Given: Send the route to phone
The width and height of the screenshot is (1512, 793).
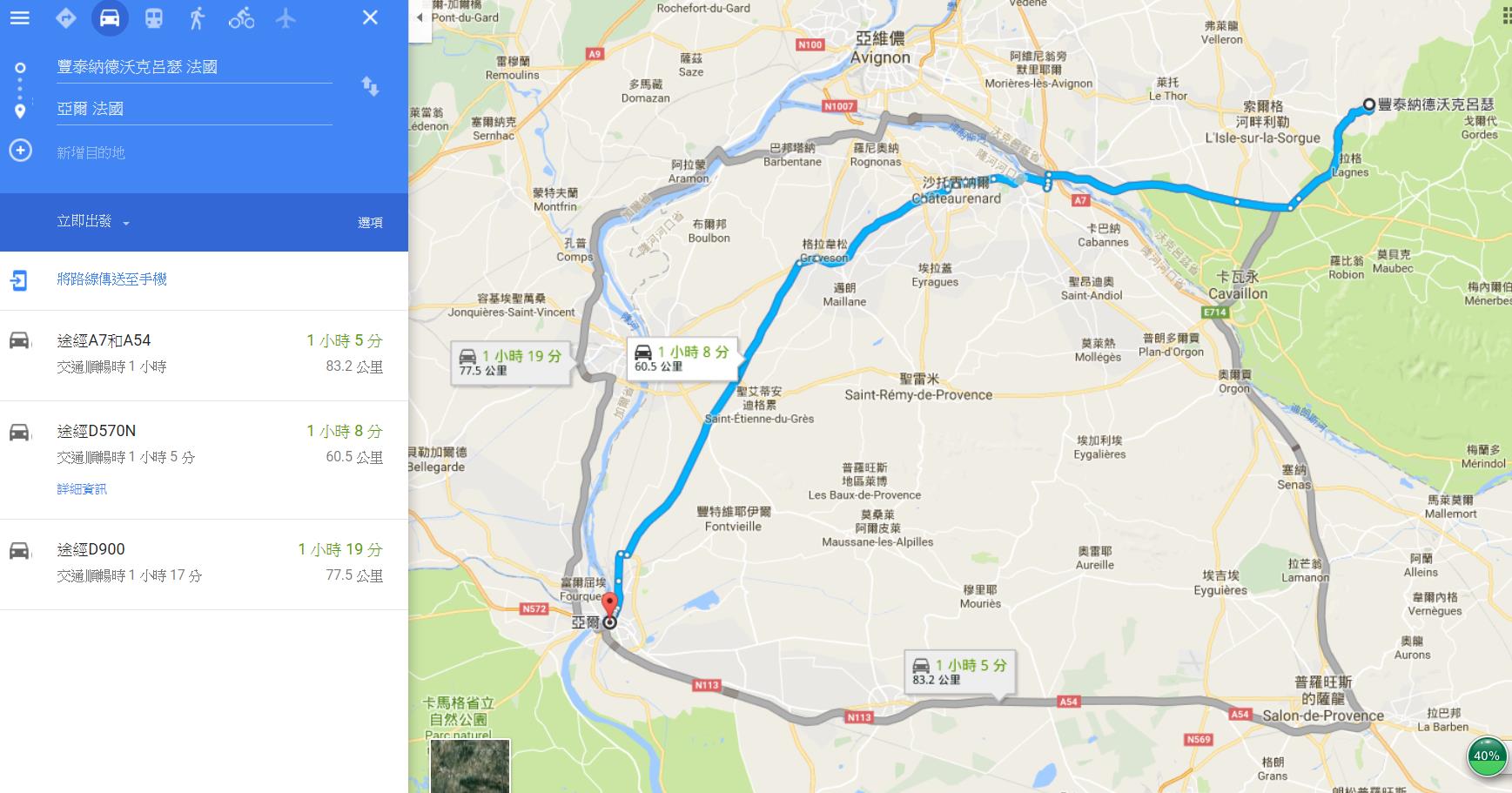Looking at the screenshot, I should (111, 279).
